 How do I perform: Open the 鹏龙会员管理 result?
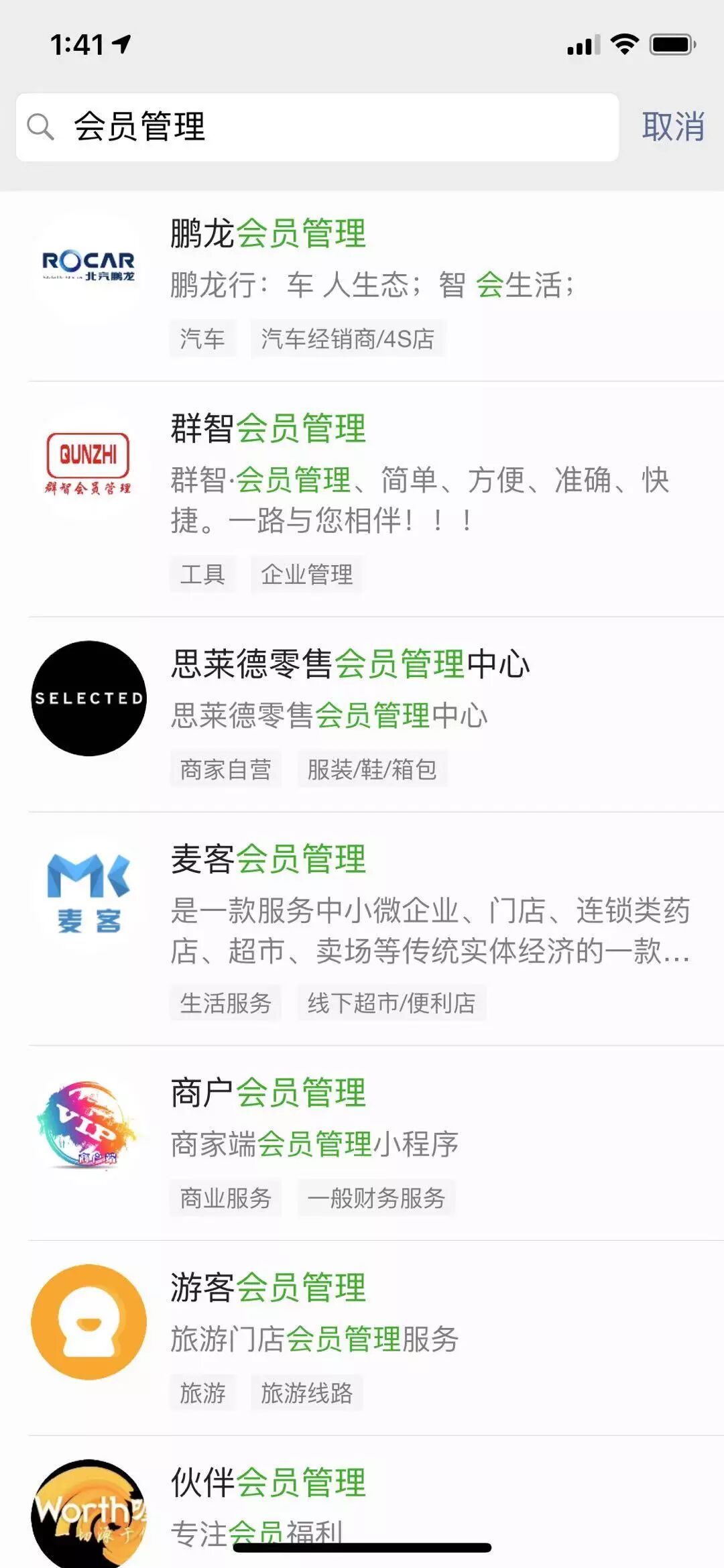click(268, 235)
